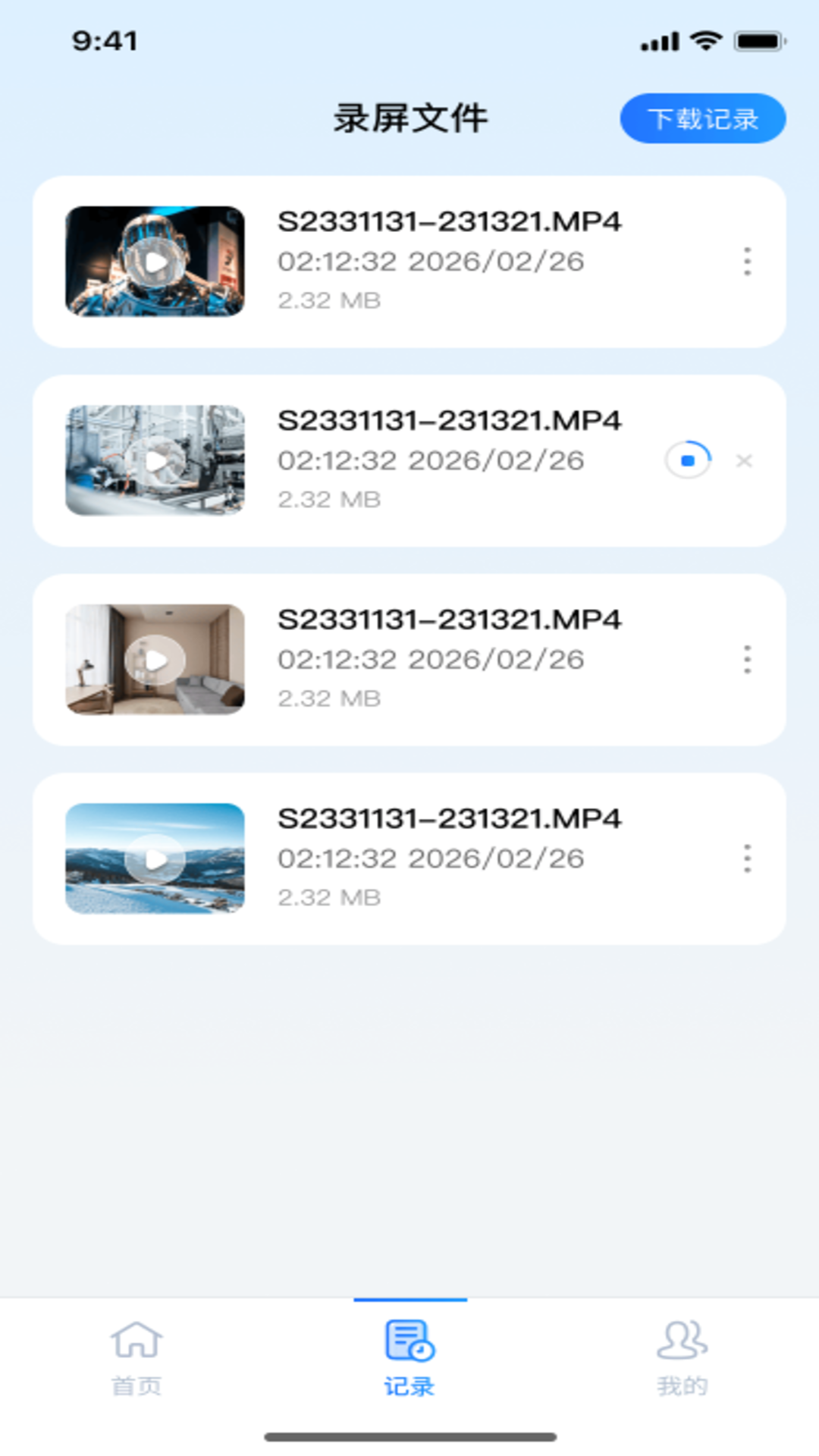The width and height of the screenshot is (819, 1456).
Task: Stop the in-progress download
Action: (688, 460)
